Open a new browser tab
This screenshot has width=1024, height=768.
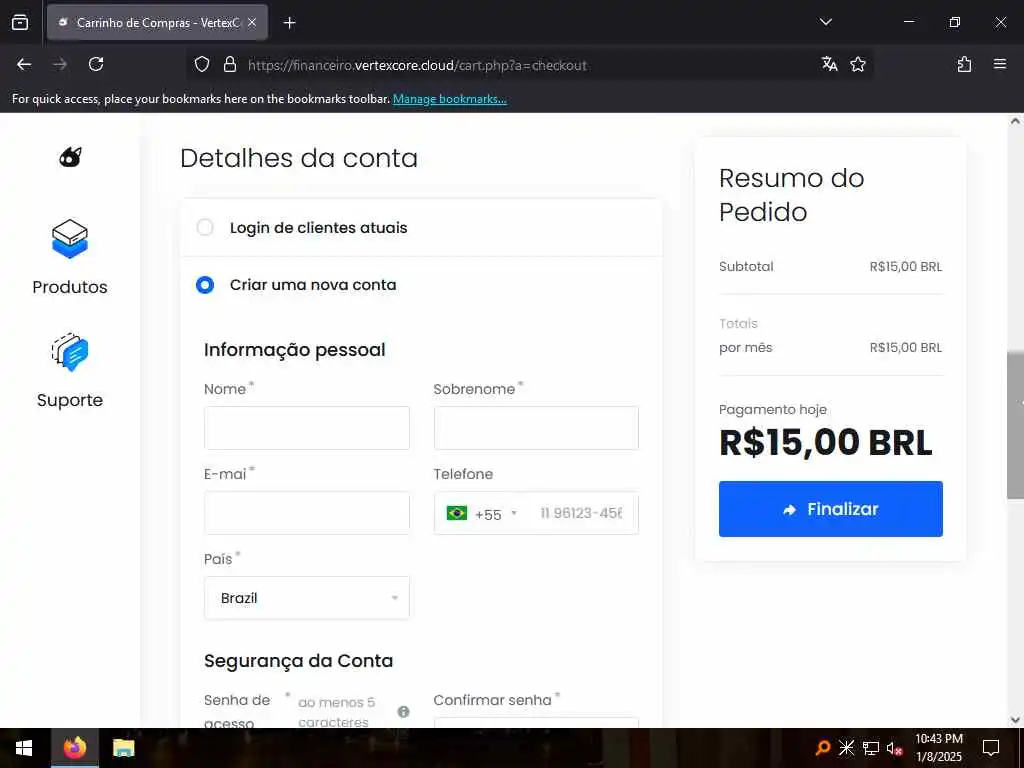coord(290,22)
